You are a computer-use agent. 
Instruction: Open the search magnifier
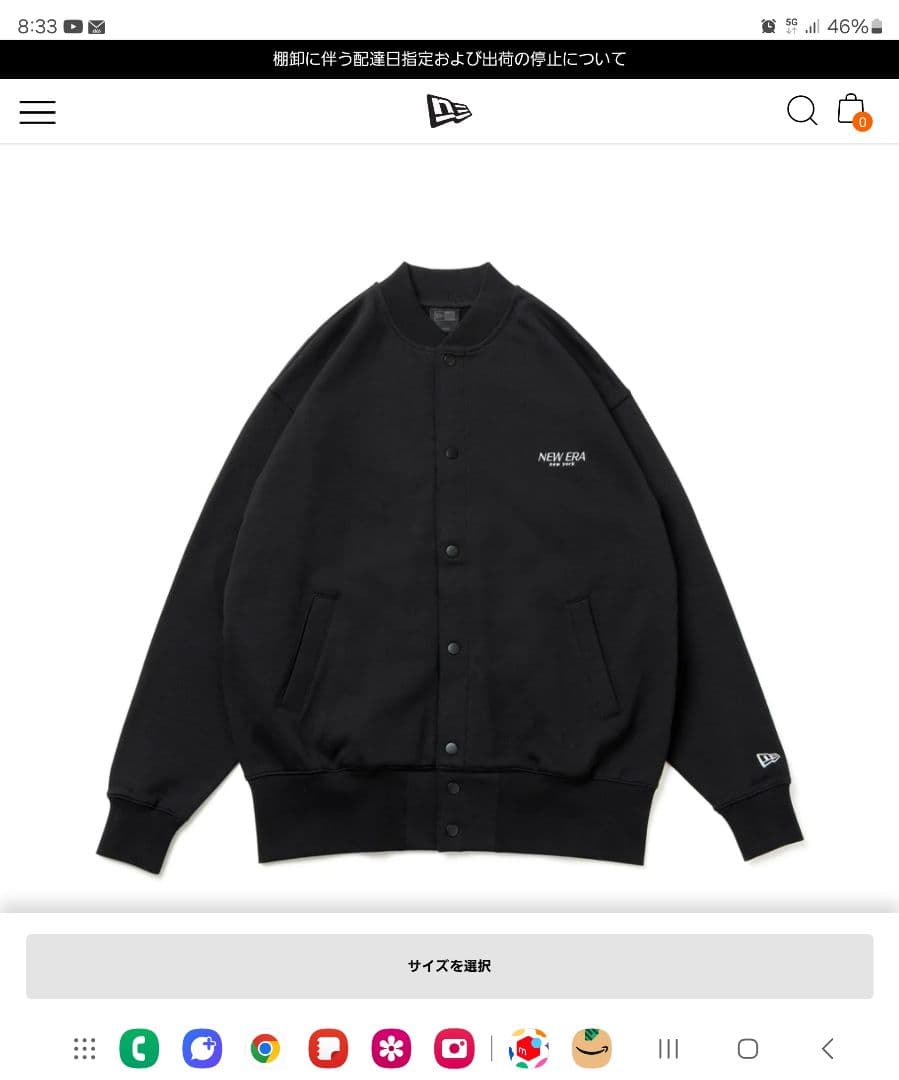802,111
